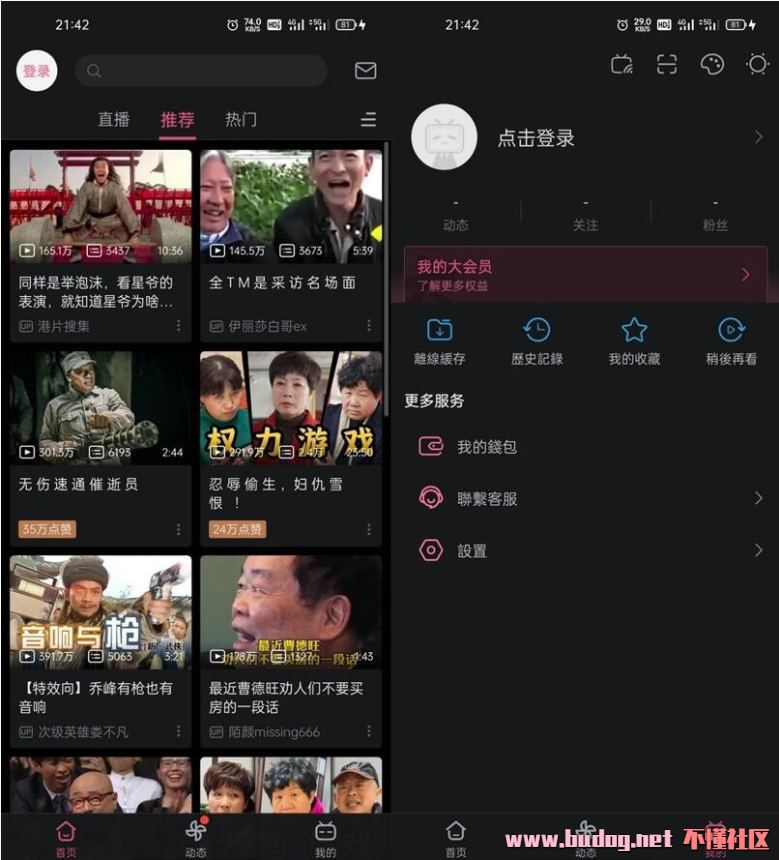Open the search box beside 登录
Viewport: 779px width, 860px height.
201,71
